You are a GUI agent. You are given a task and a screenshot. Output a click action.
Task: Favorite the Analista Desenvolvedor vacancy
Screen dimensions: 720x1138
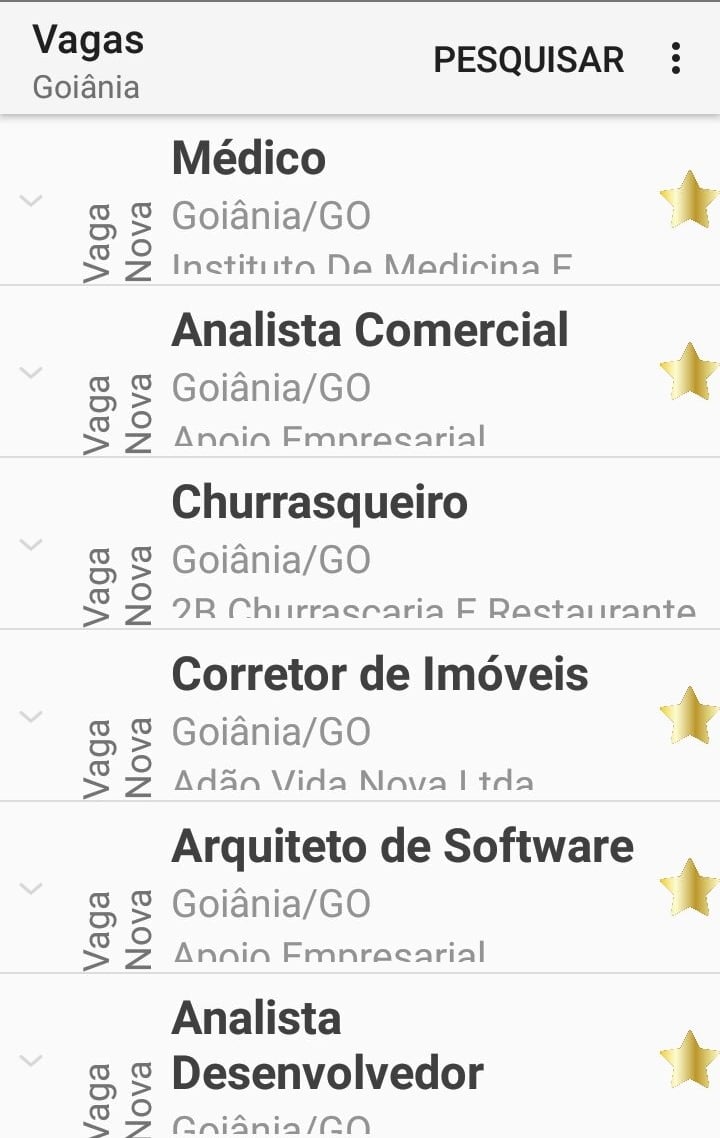(x=689, y=1059)
